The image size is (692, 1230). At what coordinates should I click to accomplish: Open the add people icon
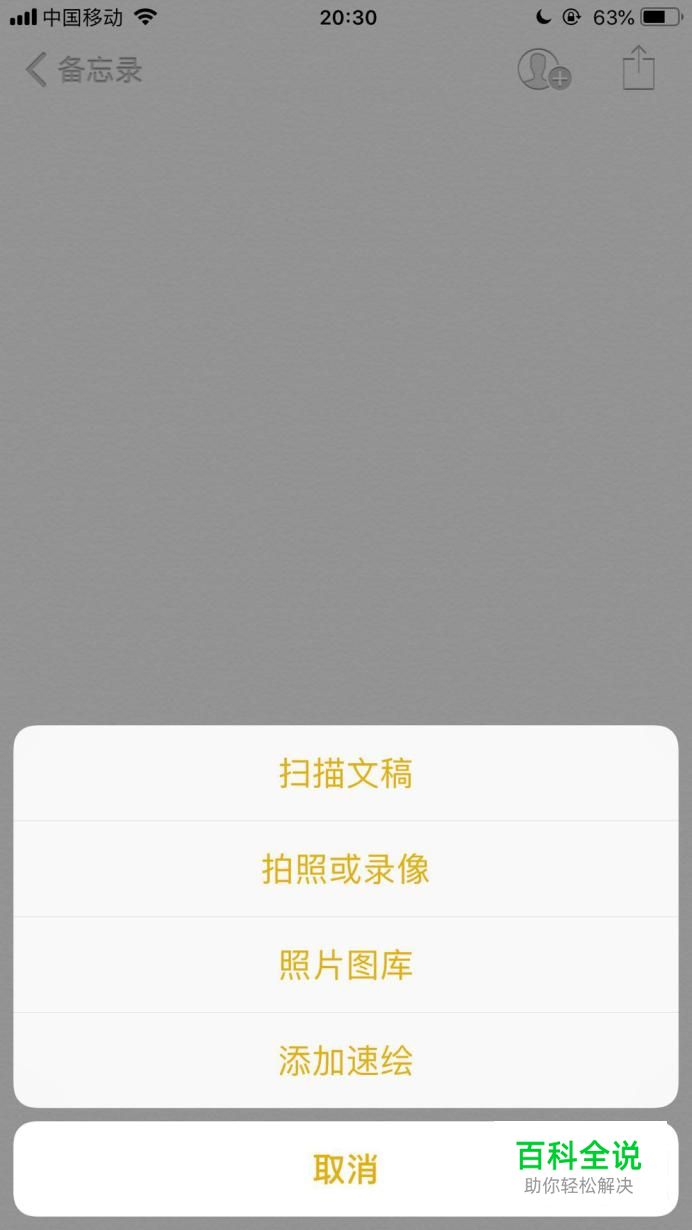point(544,69)
